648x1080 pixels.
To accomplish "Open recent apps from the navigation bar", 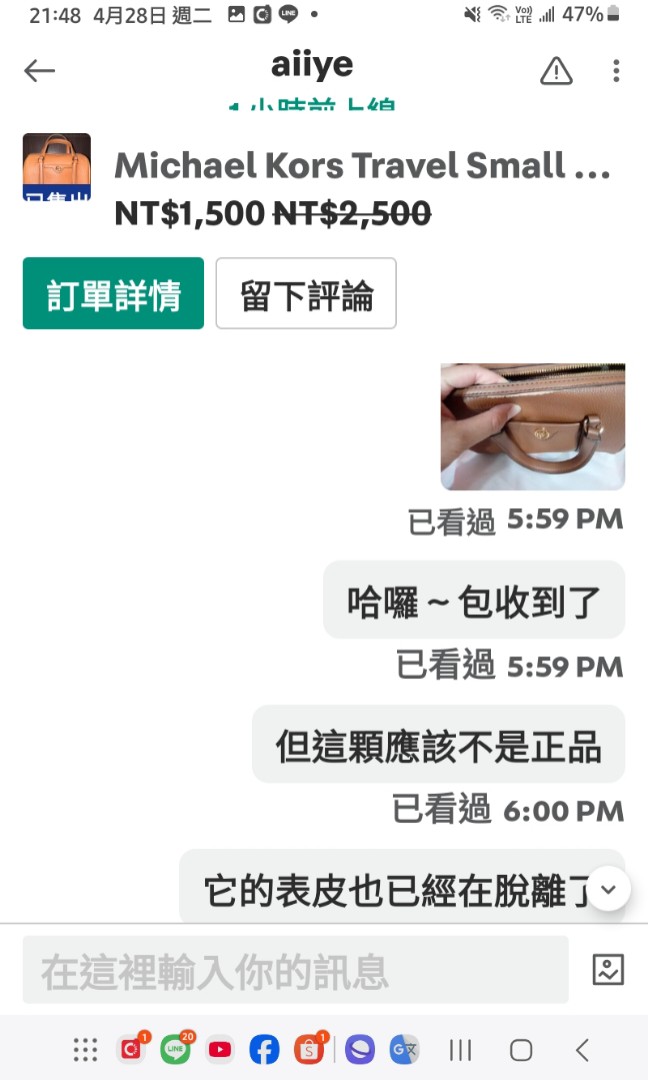I will click(460, 1050).
